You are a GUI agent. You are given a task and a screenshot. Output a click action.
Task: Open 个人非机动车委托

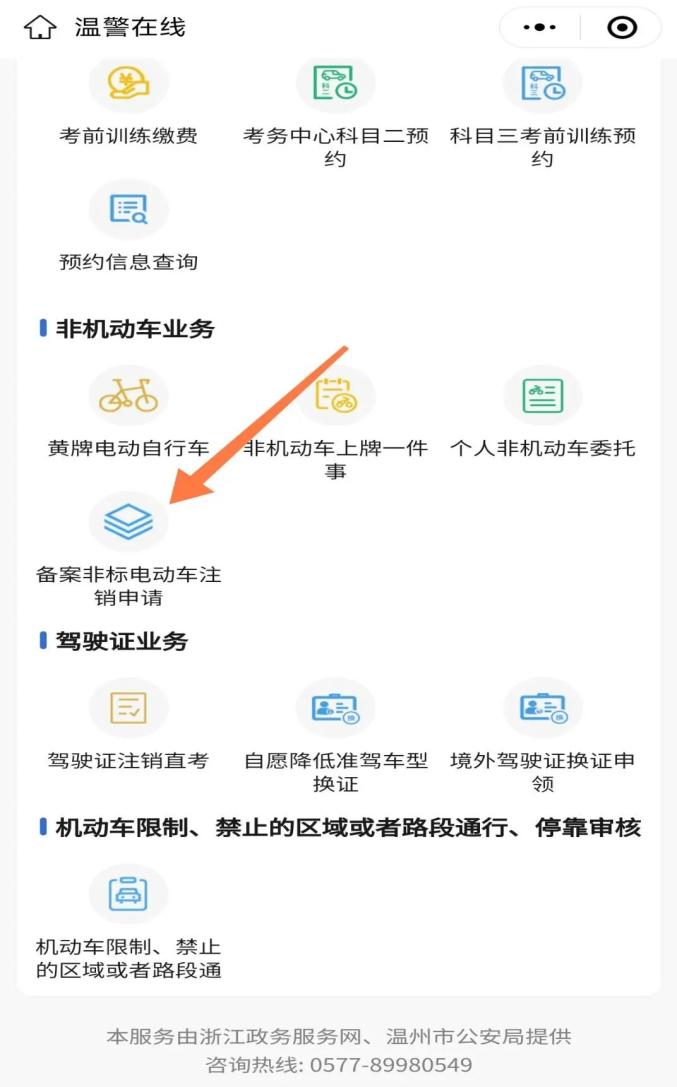[542, 397]
